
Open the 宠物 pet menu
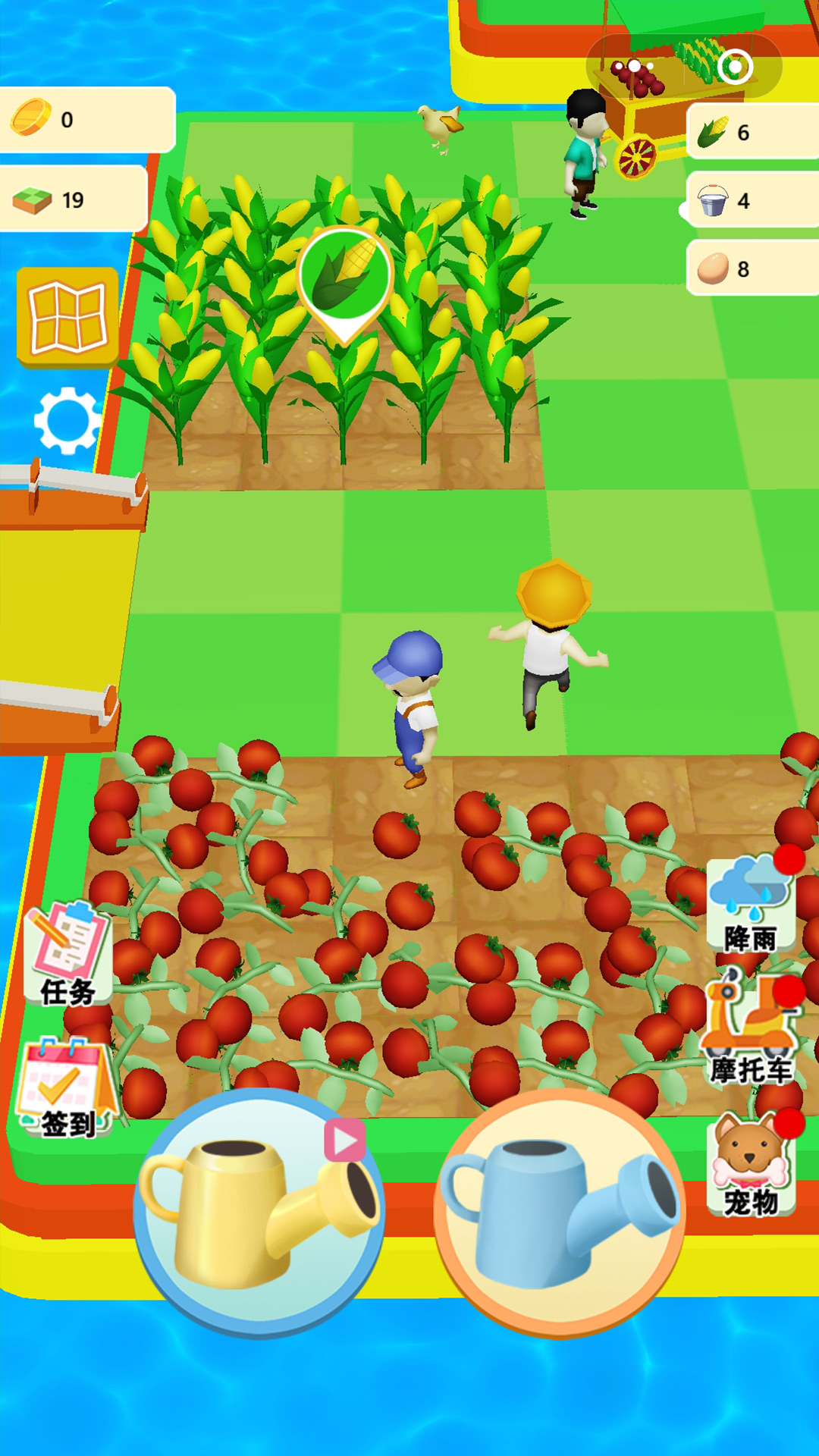pyautogui.click(x=751, y=1164)
